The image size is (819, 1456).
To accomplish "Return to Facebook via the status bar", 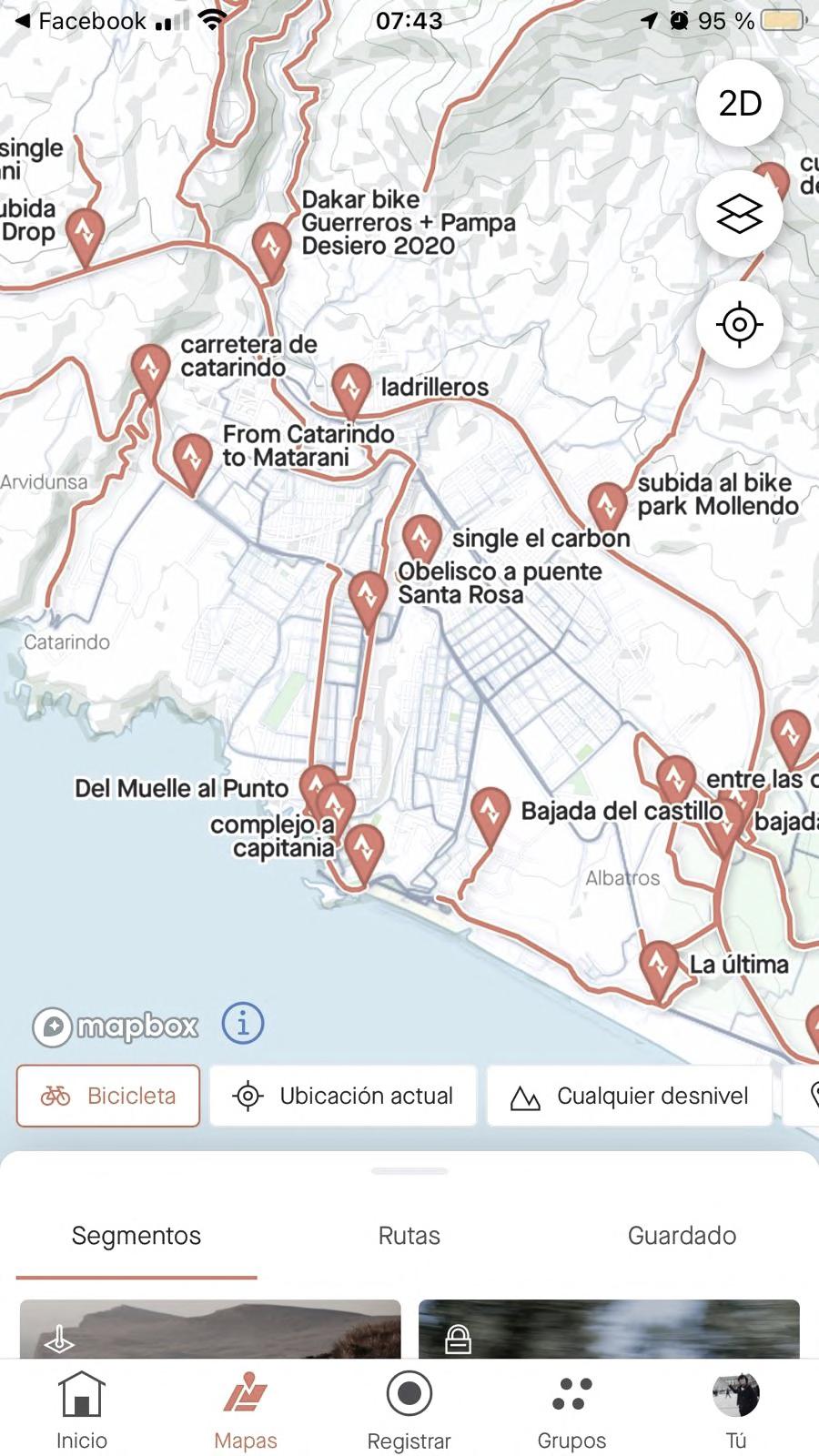I will pyautogui.click(x=82, y=21).
